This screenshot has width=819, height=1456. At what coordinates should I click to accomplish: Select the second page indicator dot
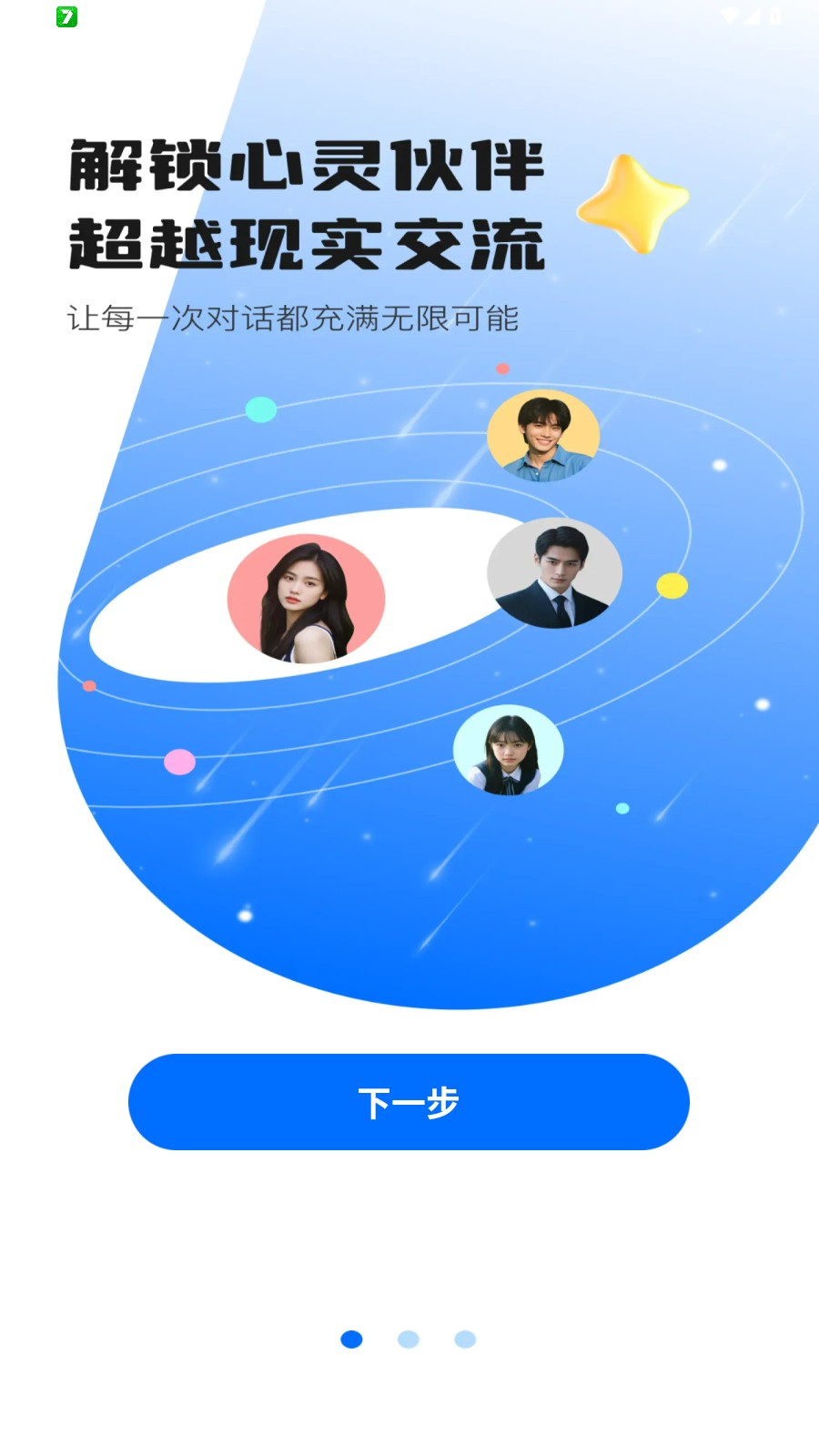coord(409,1340)
